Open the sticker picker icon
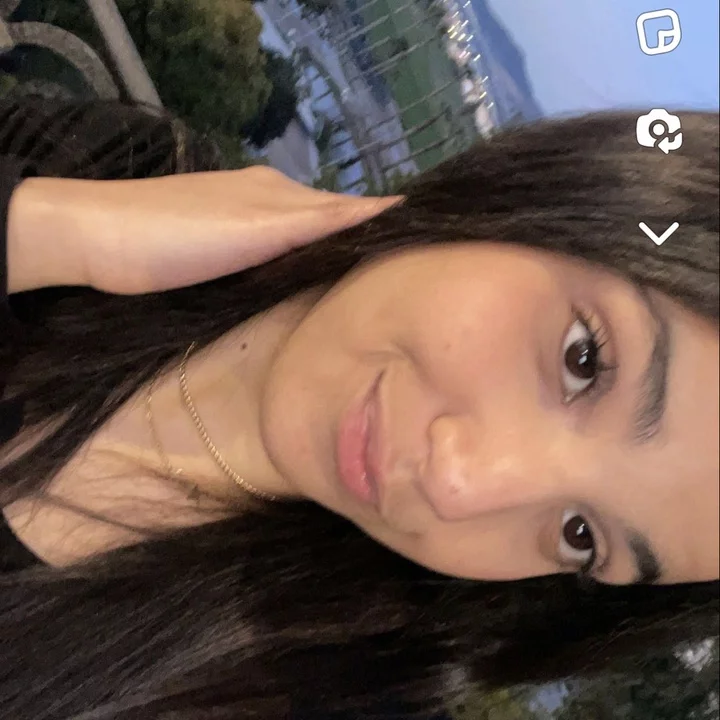Screen dimensions: 720x720 pos(659,32)
